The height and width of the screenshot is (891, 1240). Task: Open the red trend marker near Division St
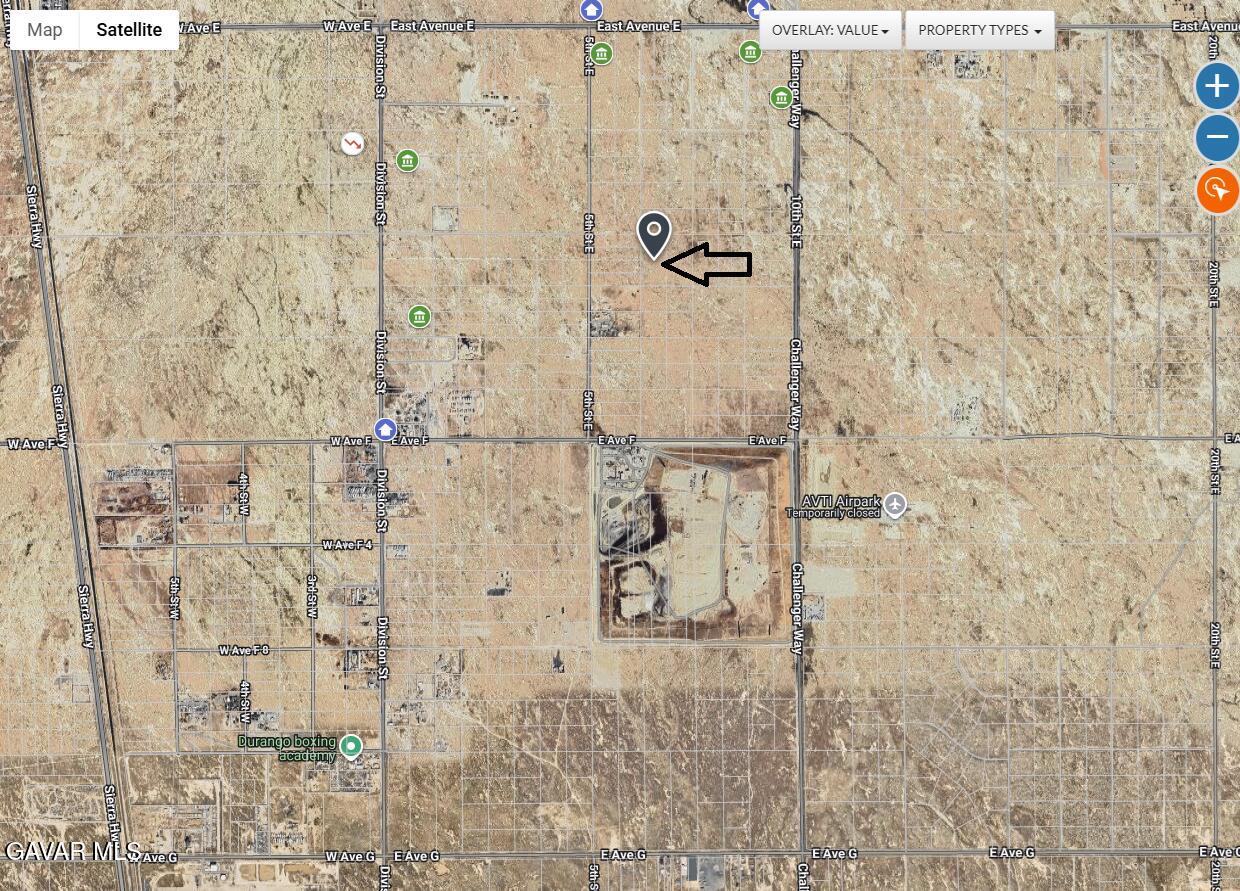352,144
